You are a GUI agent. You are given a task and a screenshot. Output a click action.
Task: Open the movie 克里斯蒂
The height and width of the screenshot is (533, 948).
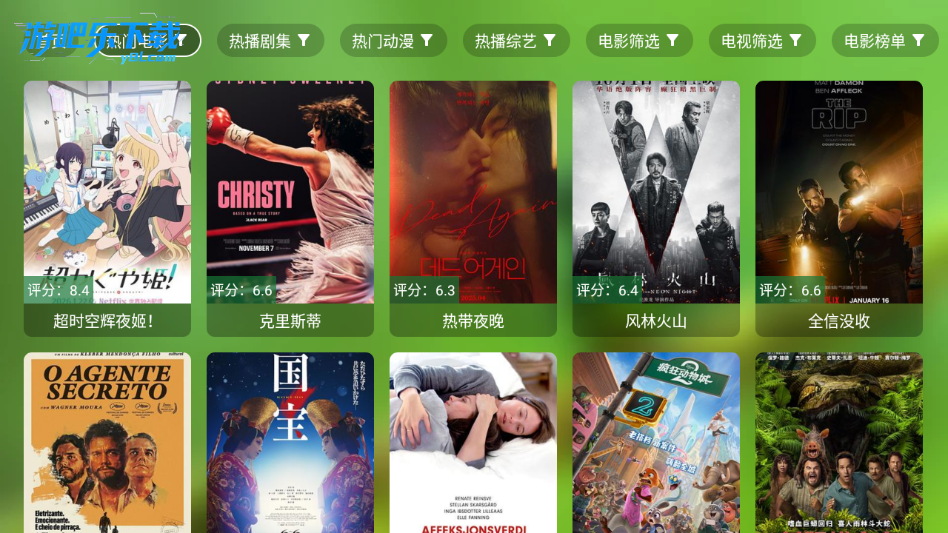[290, 208]
